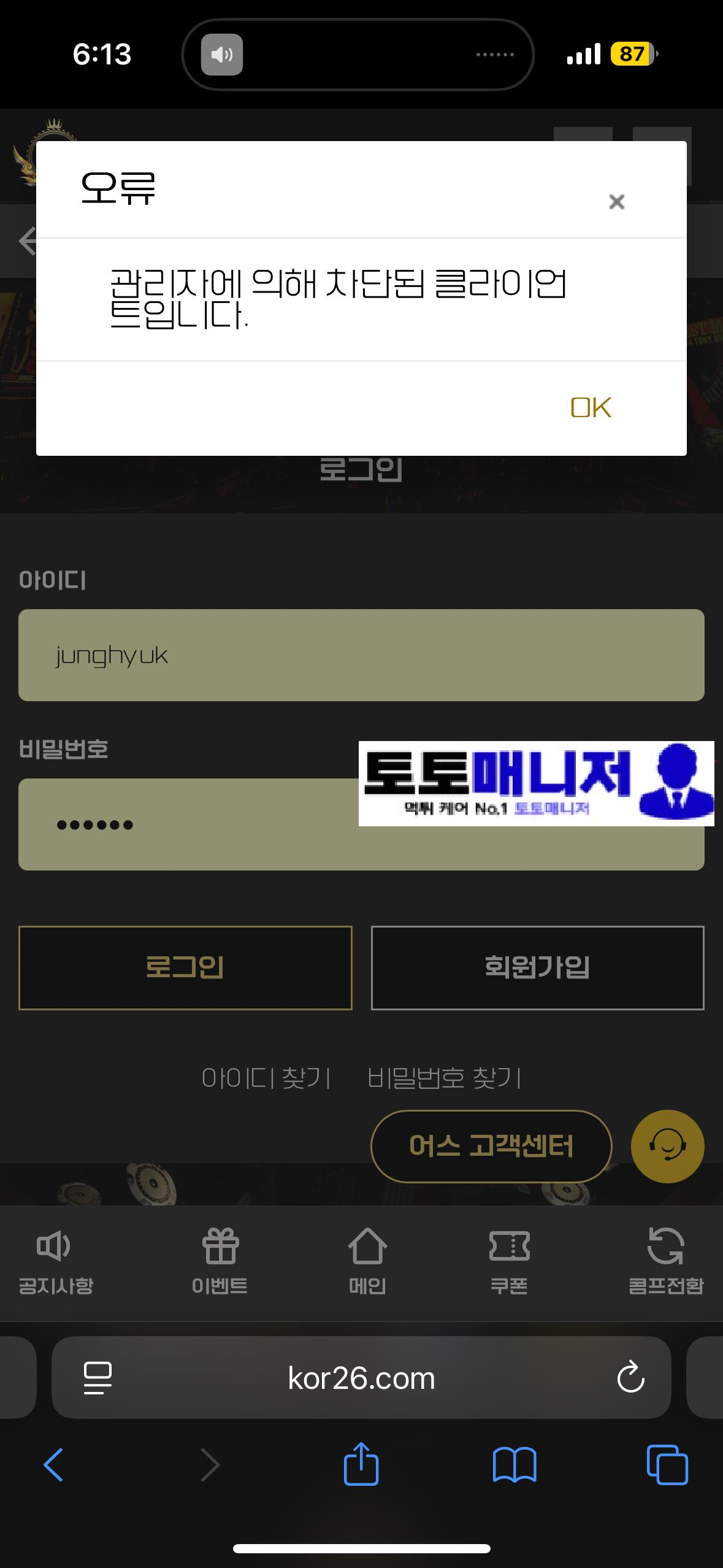Select the 아이디 찾기 link
This screenshot has width=723, height=1568.
266,1078
